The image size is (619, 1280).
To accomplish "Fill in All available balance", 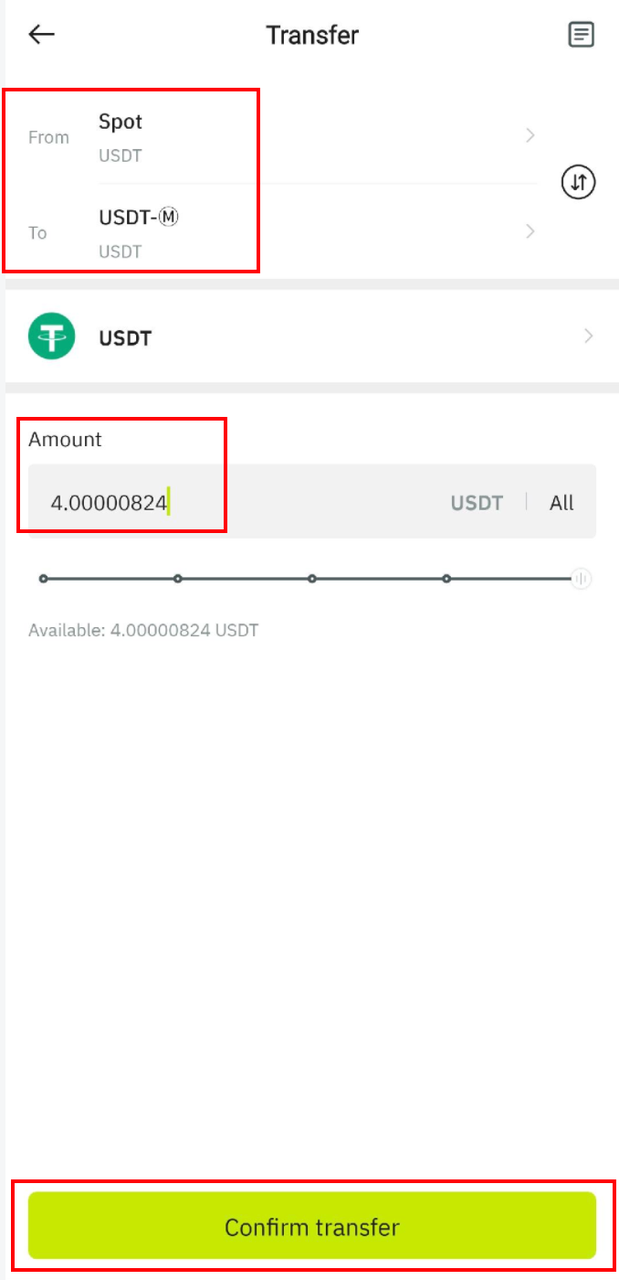I will tap(561, 503).
